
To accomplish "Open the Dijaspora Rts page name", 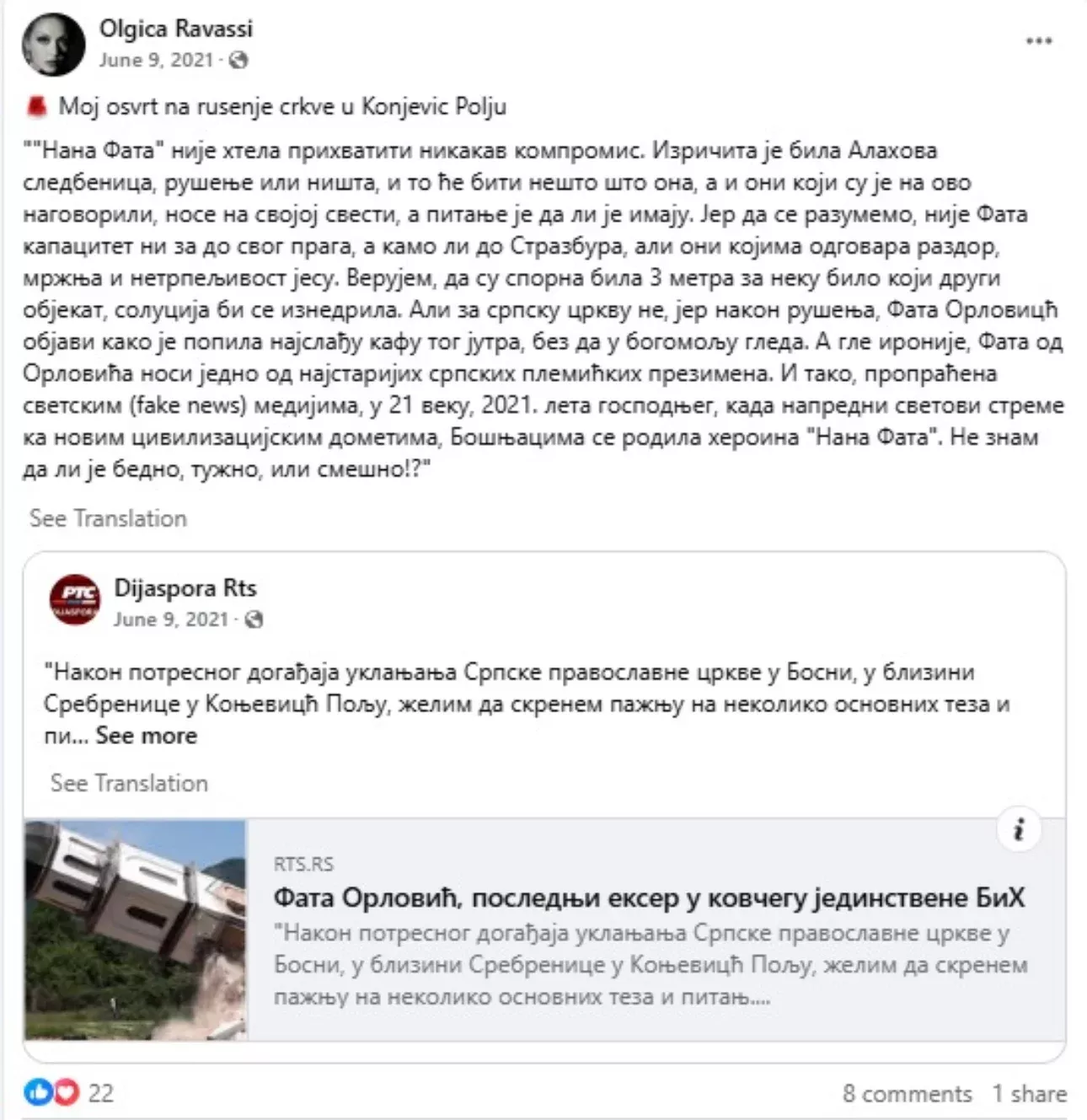I will pyautogui.click(x=185, y=588).
